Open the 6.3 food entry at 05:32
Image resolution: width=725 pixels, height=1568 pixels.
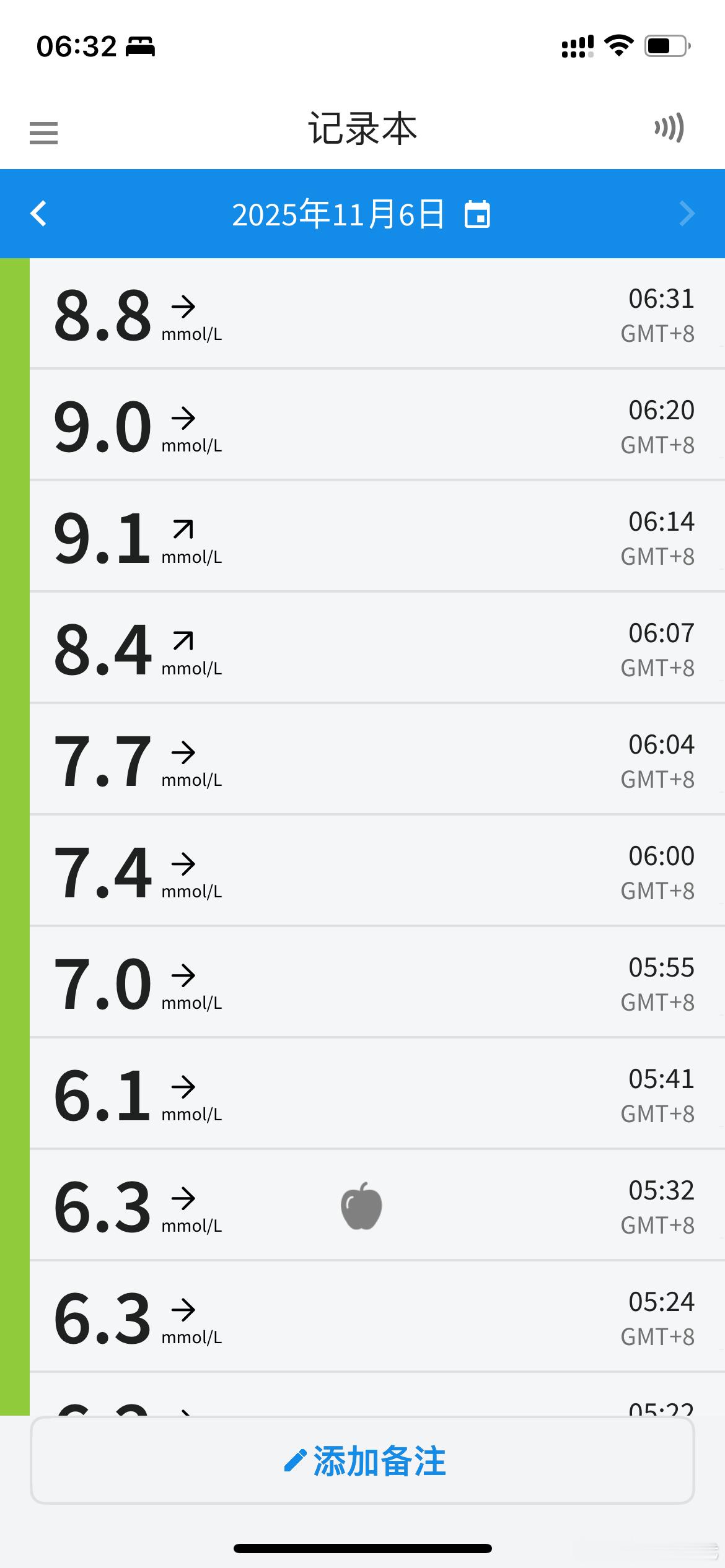coord(362,1206)
